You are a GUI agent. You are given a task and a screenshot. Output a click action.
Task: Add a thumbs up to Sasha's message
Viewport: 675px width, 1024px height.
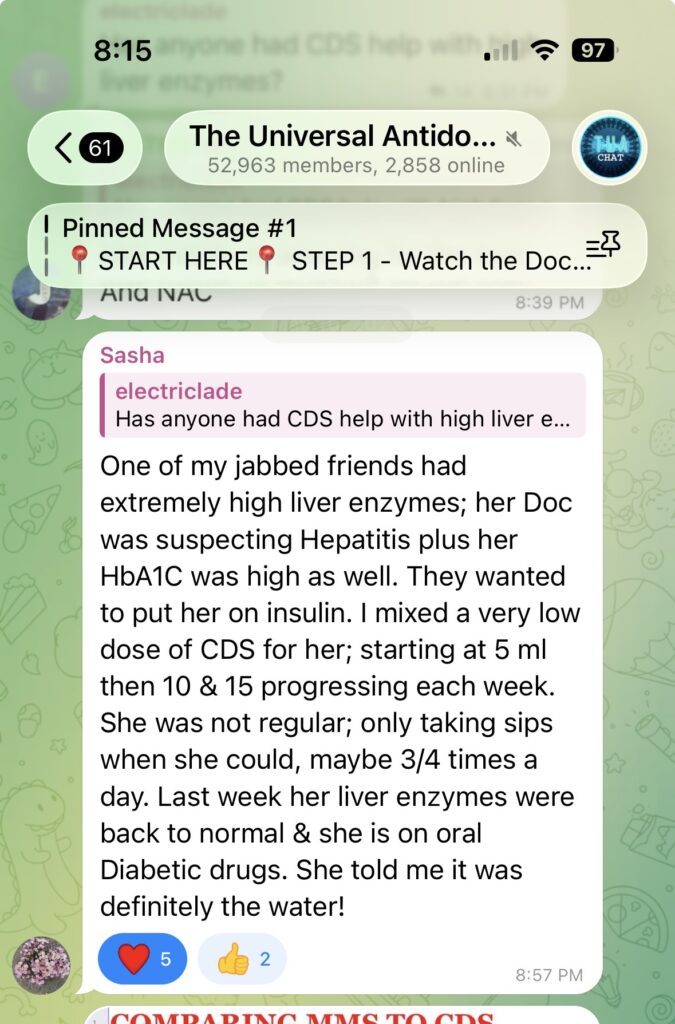click(x=243, y=959)
